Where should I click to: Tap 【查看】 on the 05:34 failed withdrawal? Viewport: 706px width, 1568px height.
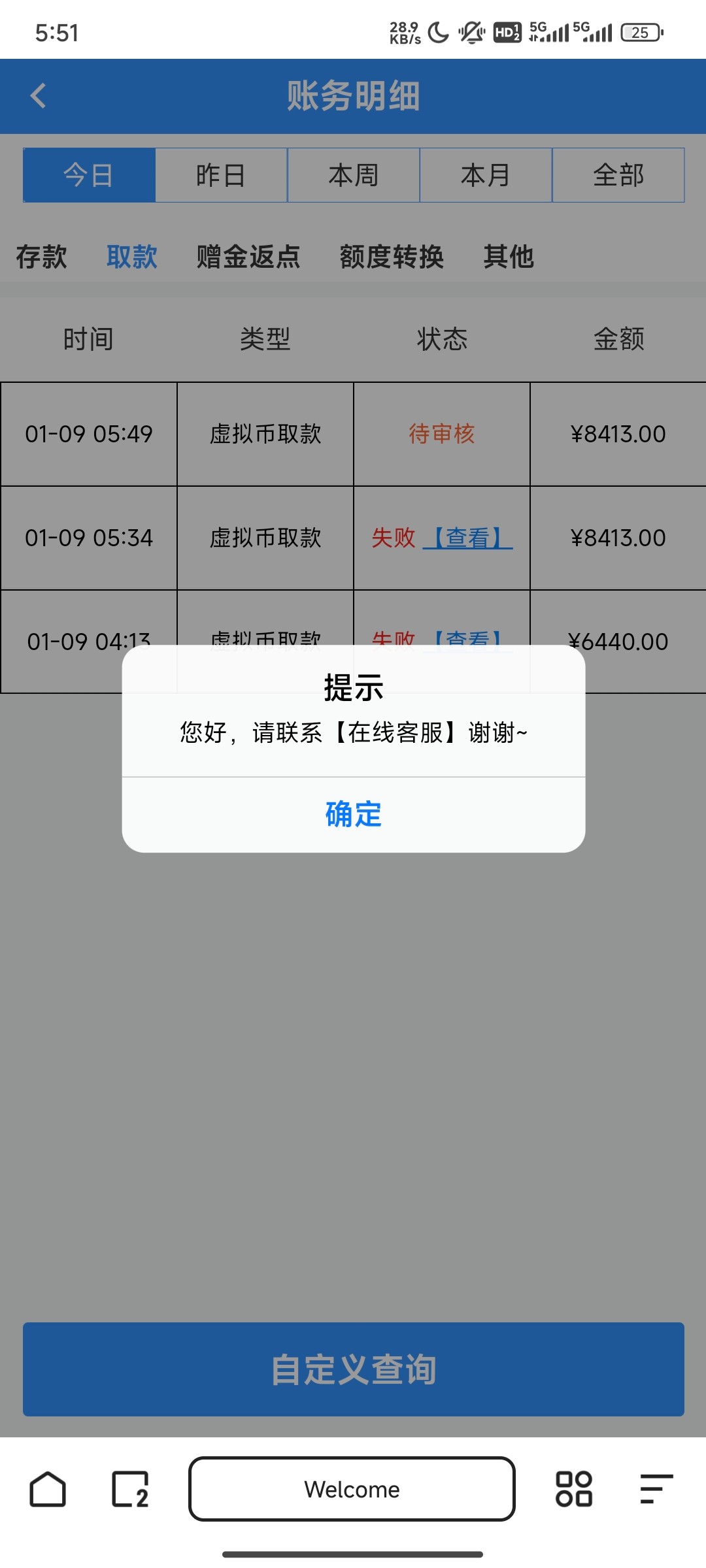pos(468,538)
